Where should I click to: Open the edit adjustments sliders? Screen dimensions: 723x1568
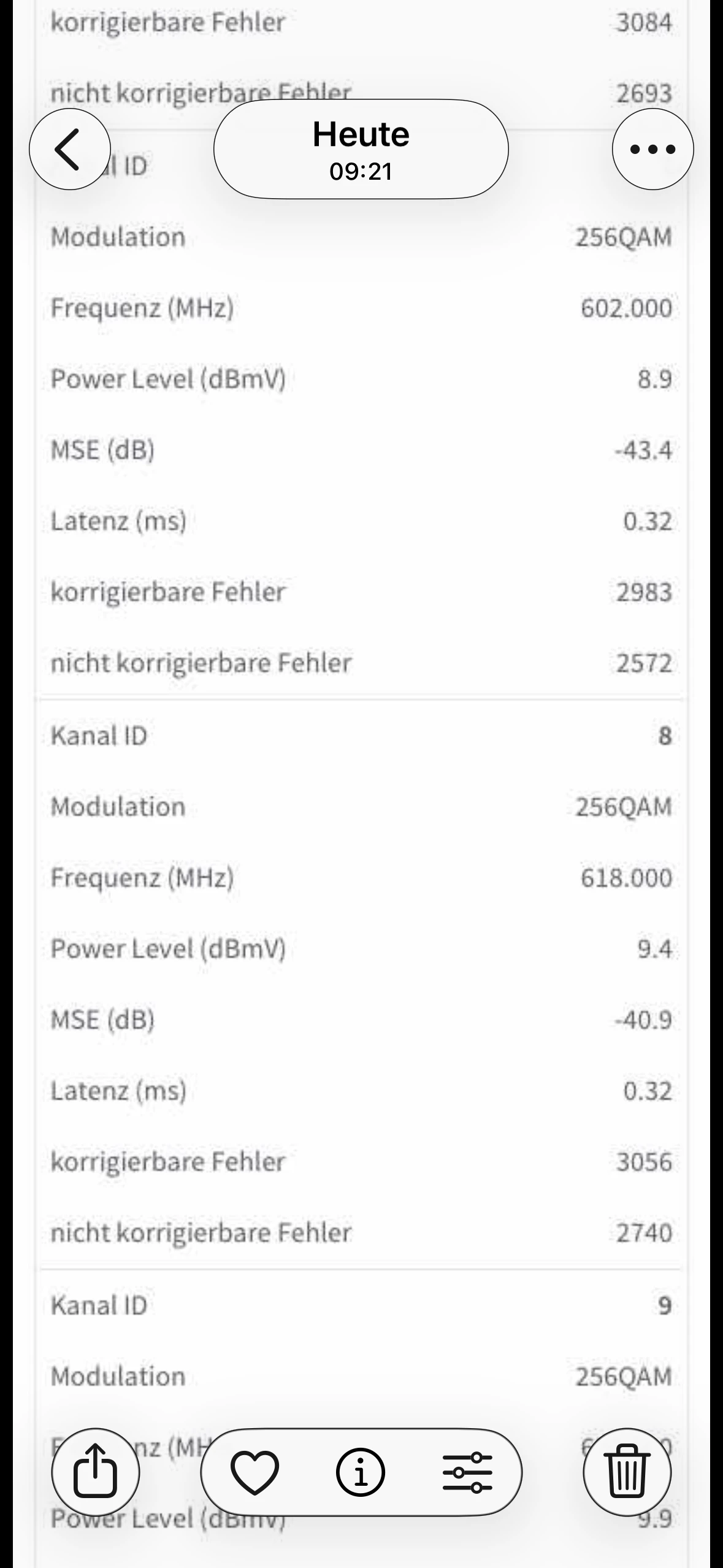pyautogui.click(x=467, y=1472)
